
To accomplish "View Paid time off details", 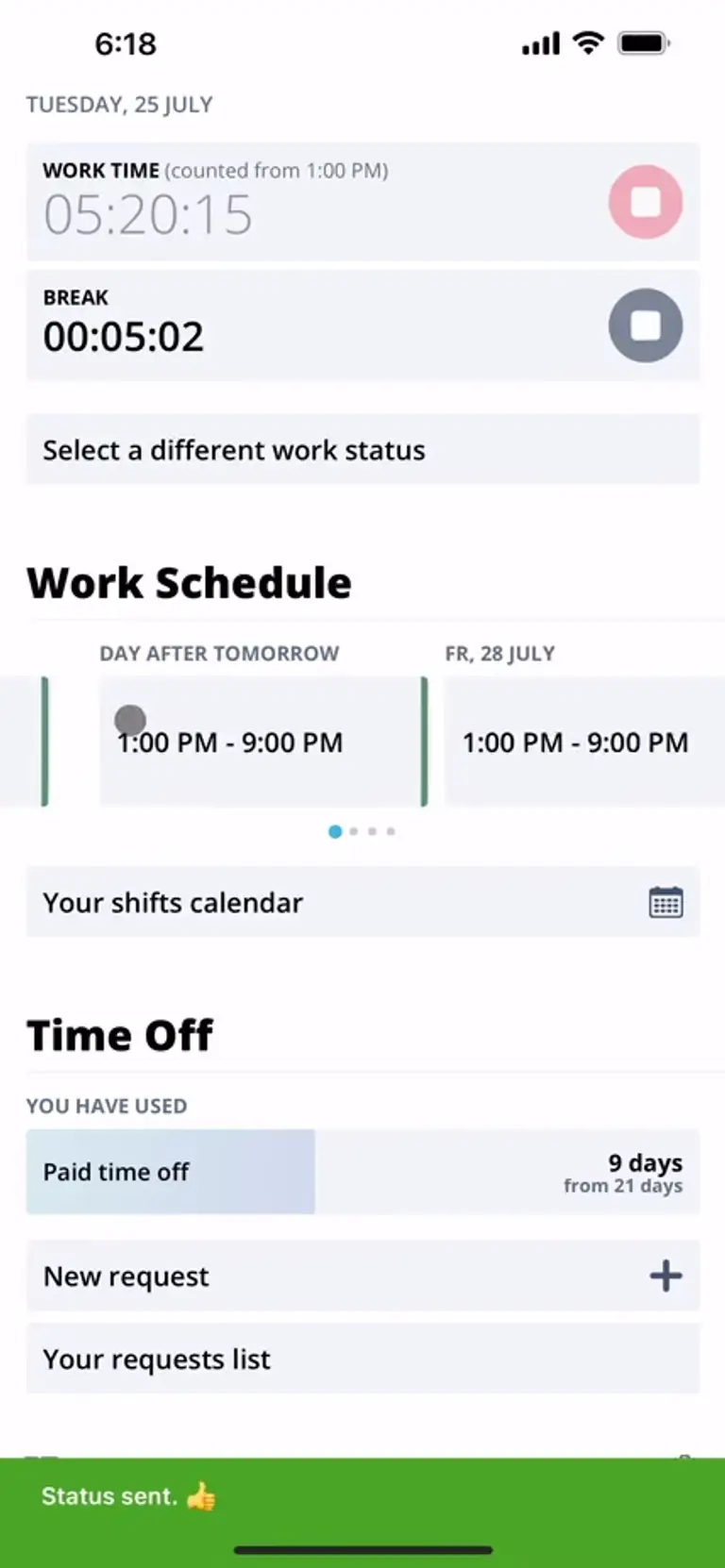I will click(x=362, y=1172).
